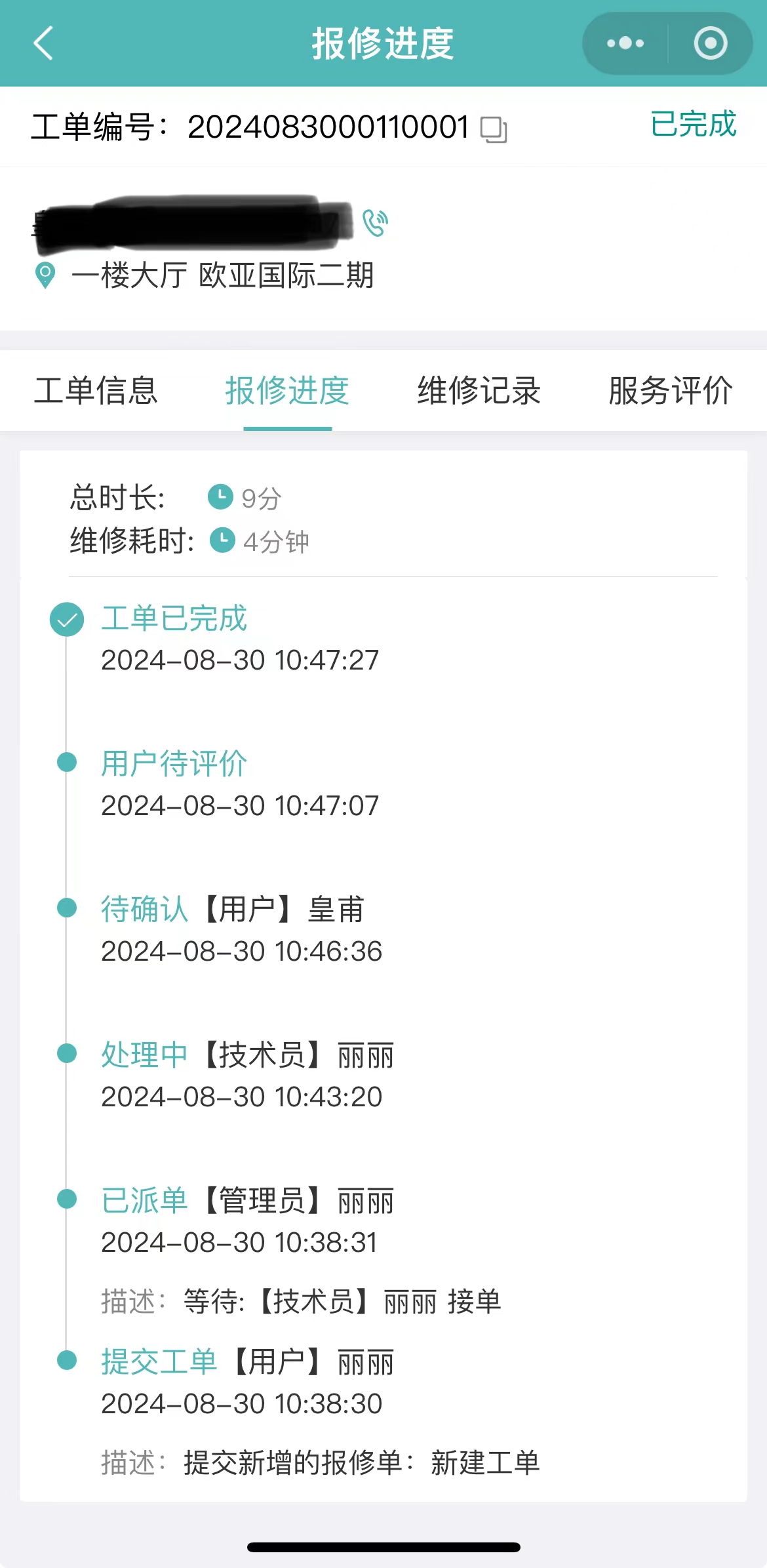Screen dimensions: 767x1568
Task: Tap the clock icon beside 维修耗时
Action: point(221,541)
